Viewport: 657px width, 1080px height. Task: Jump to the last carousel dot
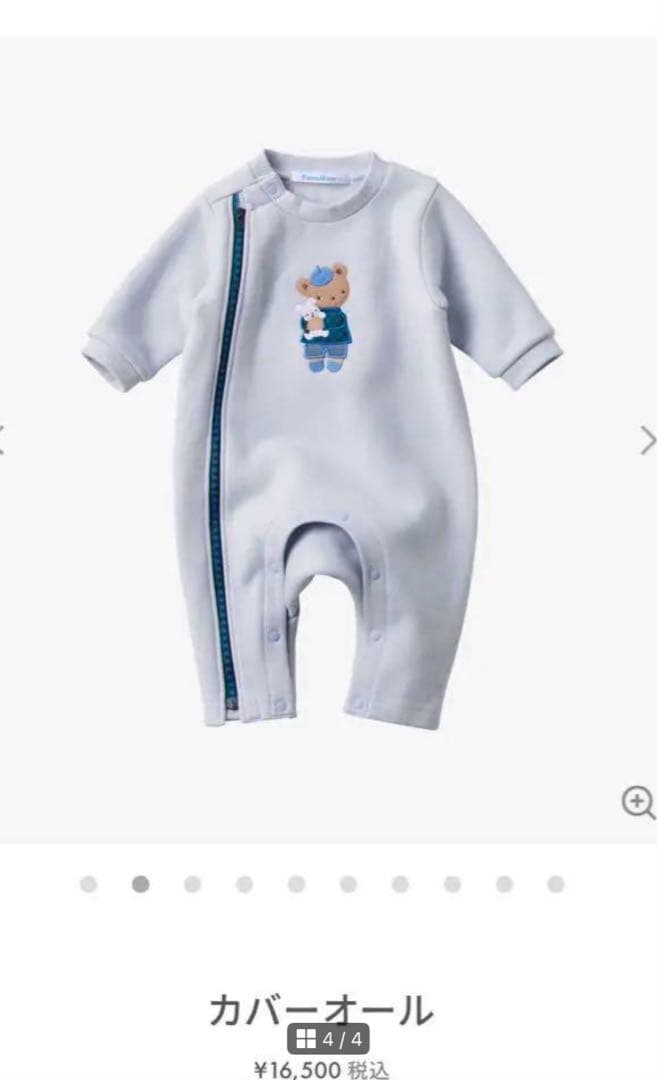(556, 884)
